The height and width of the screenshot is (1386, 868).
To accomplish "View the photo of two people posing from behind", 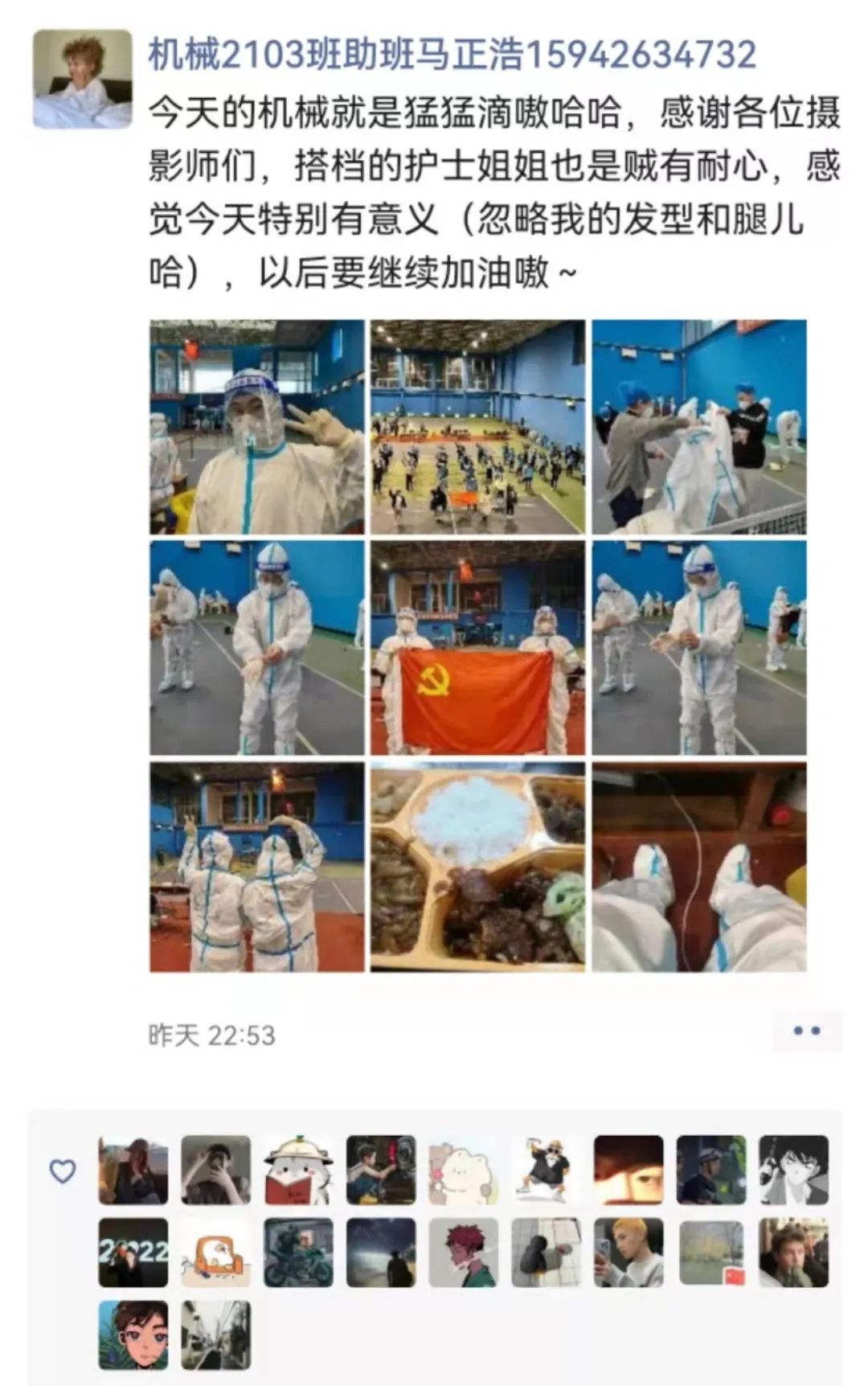I will pyautogui.click(x=256, y=868).
